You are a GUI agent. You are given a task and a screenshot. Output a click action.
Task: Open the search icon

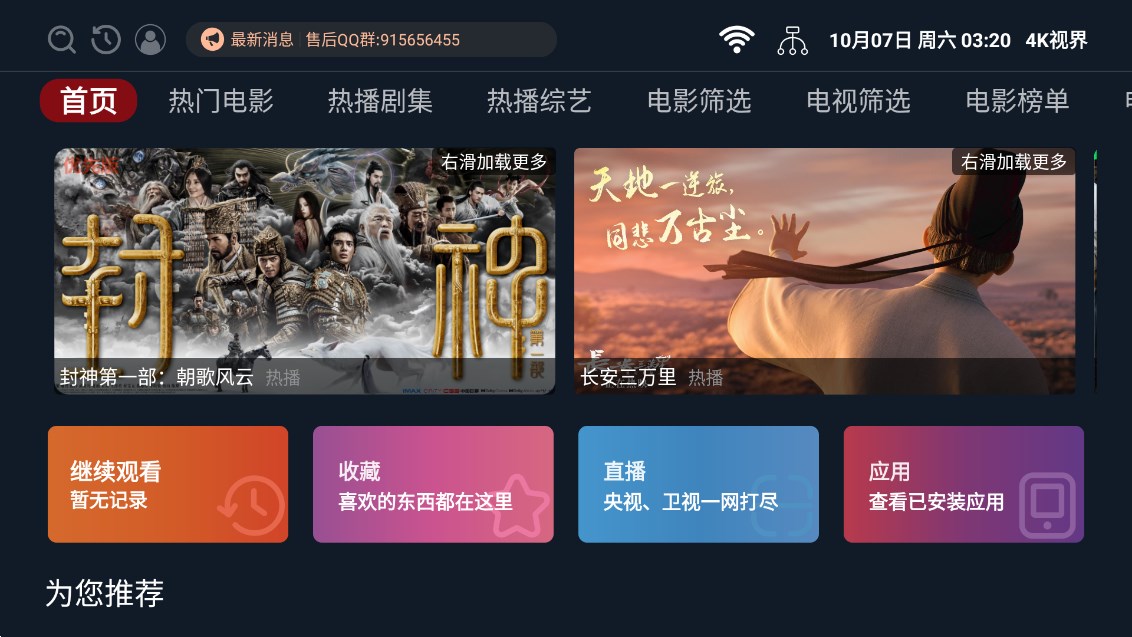pos(62,40)
